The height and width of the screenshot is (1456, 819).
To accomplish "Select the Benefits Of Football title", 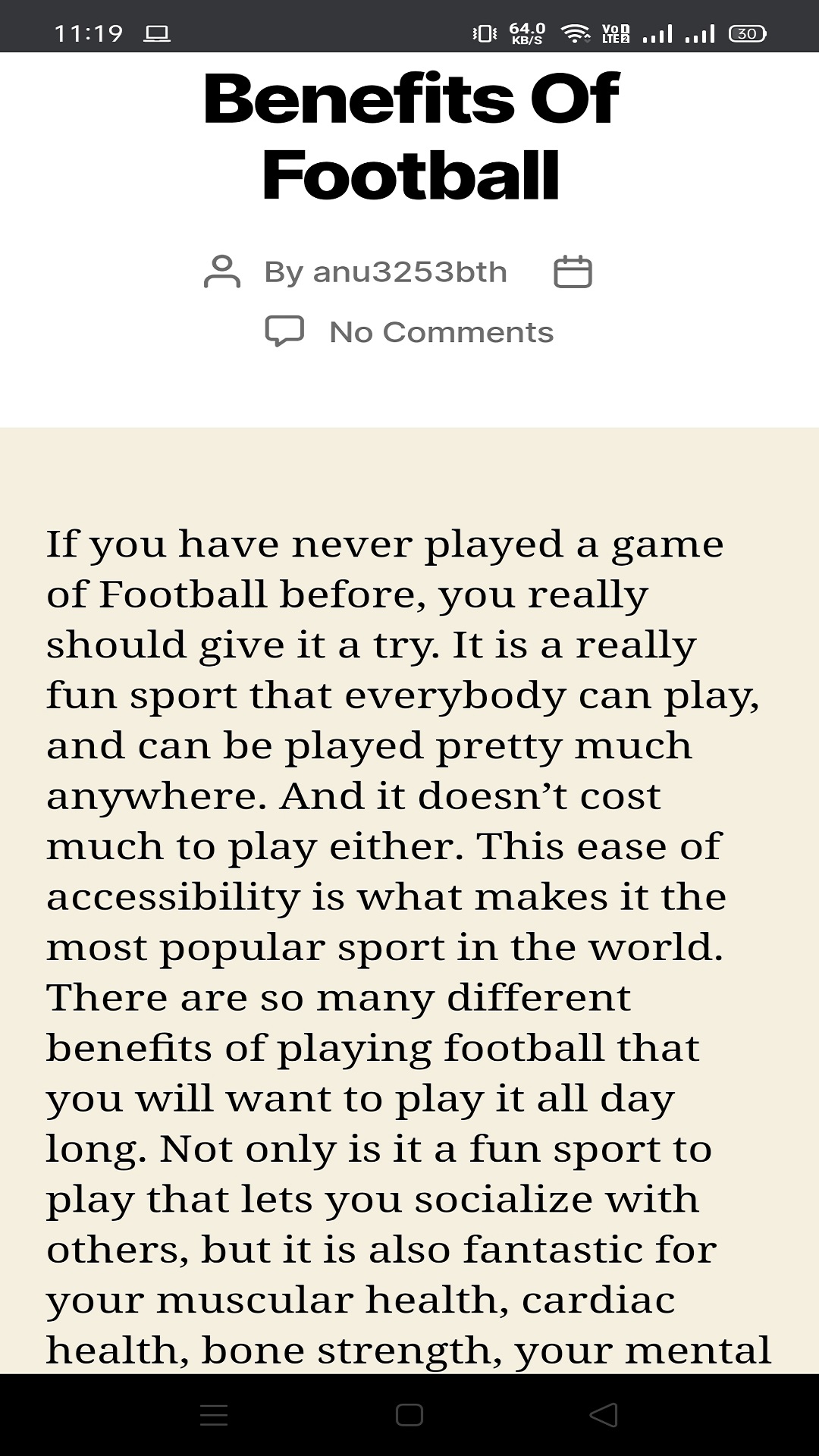I will point(409,135).
